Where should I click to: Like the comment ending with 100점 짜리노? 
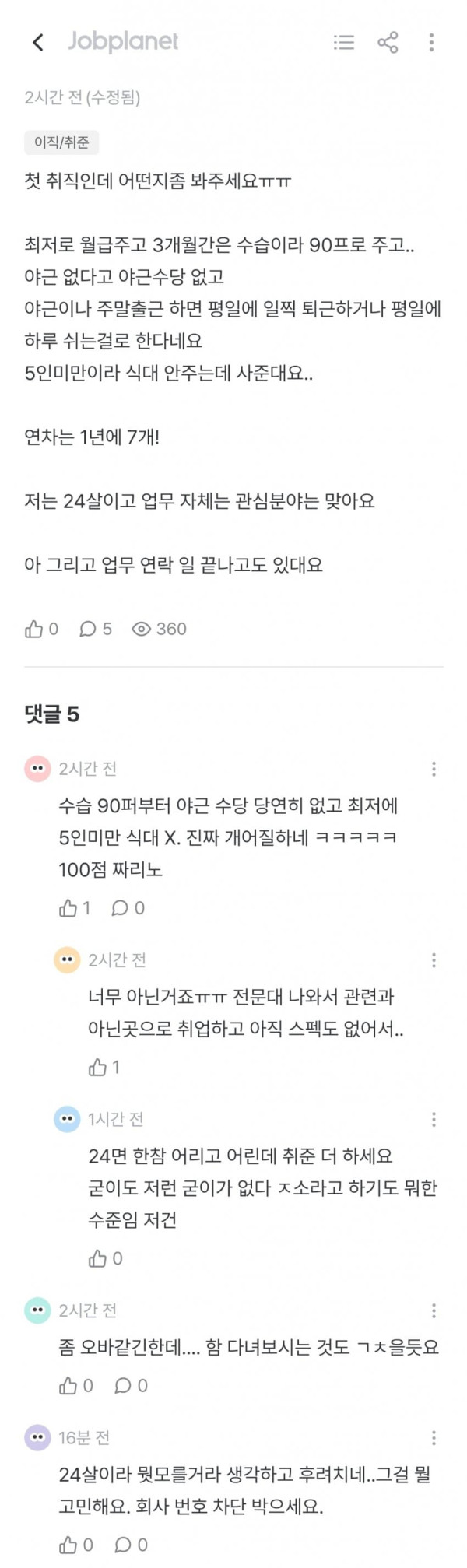point(75,908)
